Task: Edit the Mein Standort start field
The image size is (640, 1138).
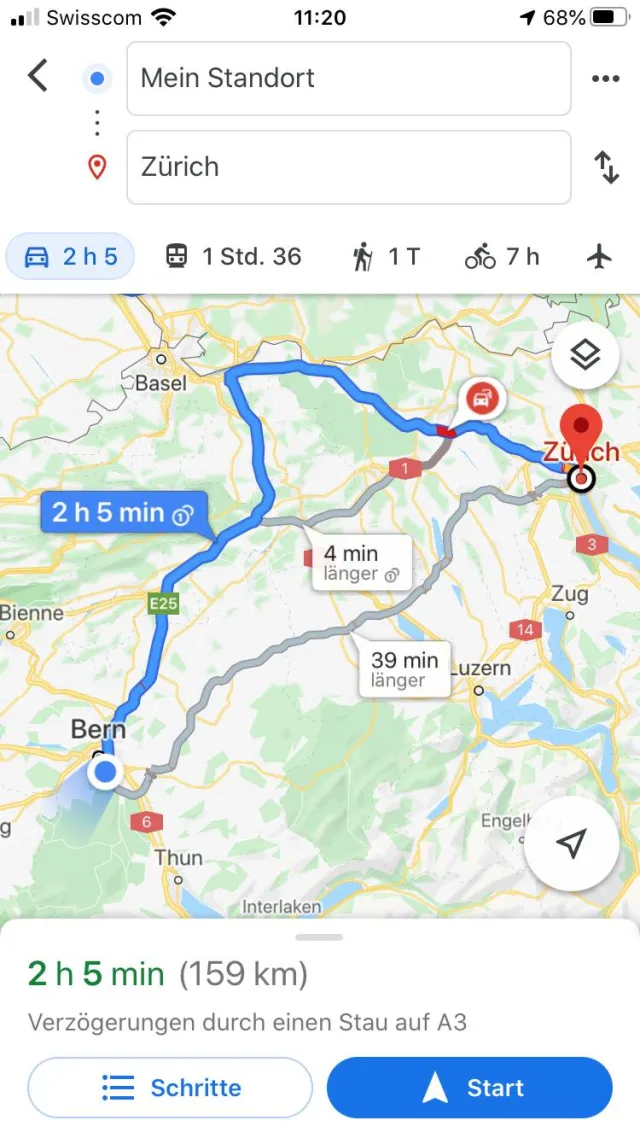Action: pyautogui.click(x=348, y=78)
